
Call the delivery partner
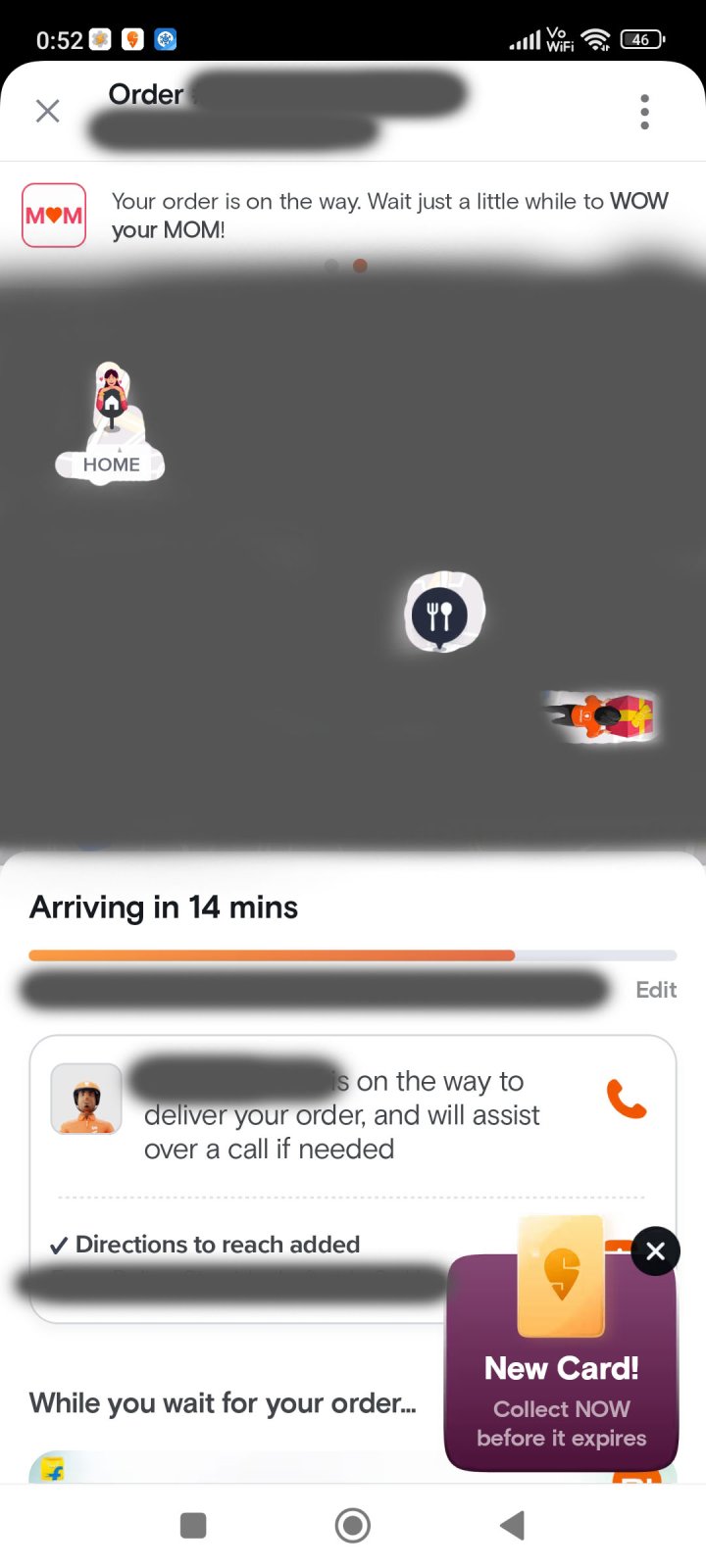pyautogui.click(x=627, y=1099)
